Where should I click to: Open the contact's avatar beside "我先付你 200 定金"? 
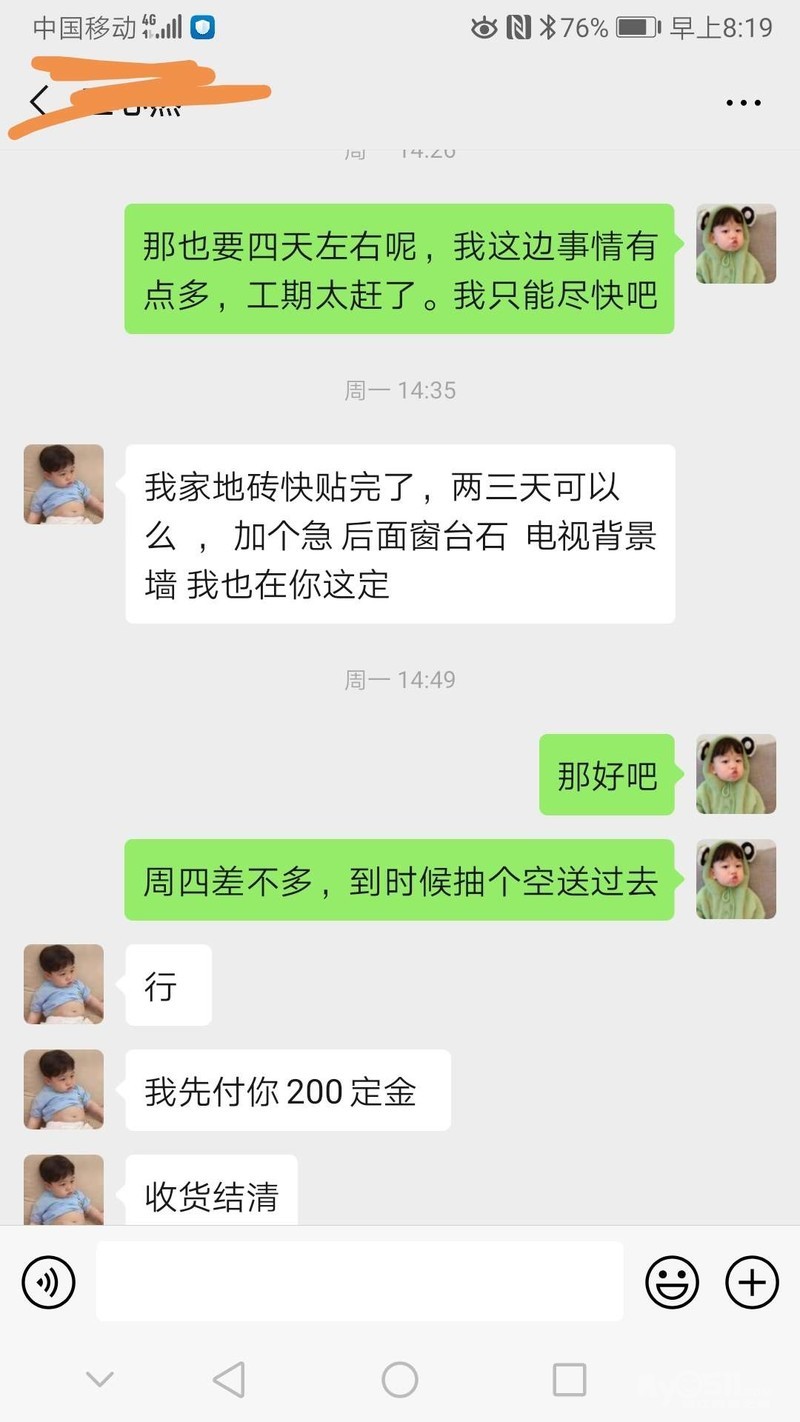64,1089
